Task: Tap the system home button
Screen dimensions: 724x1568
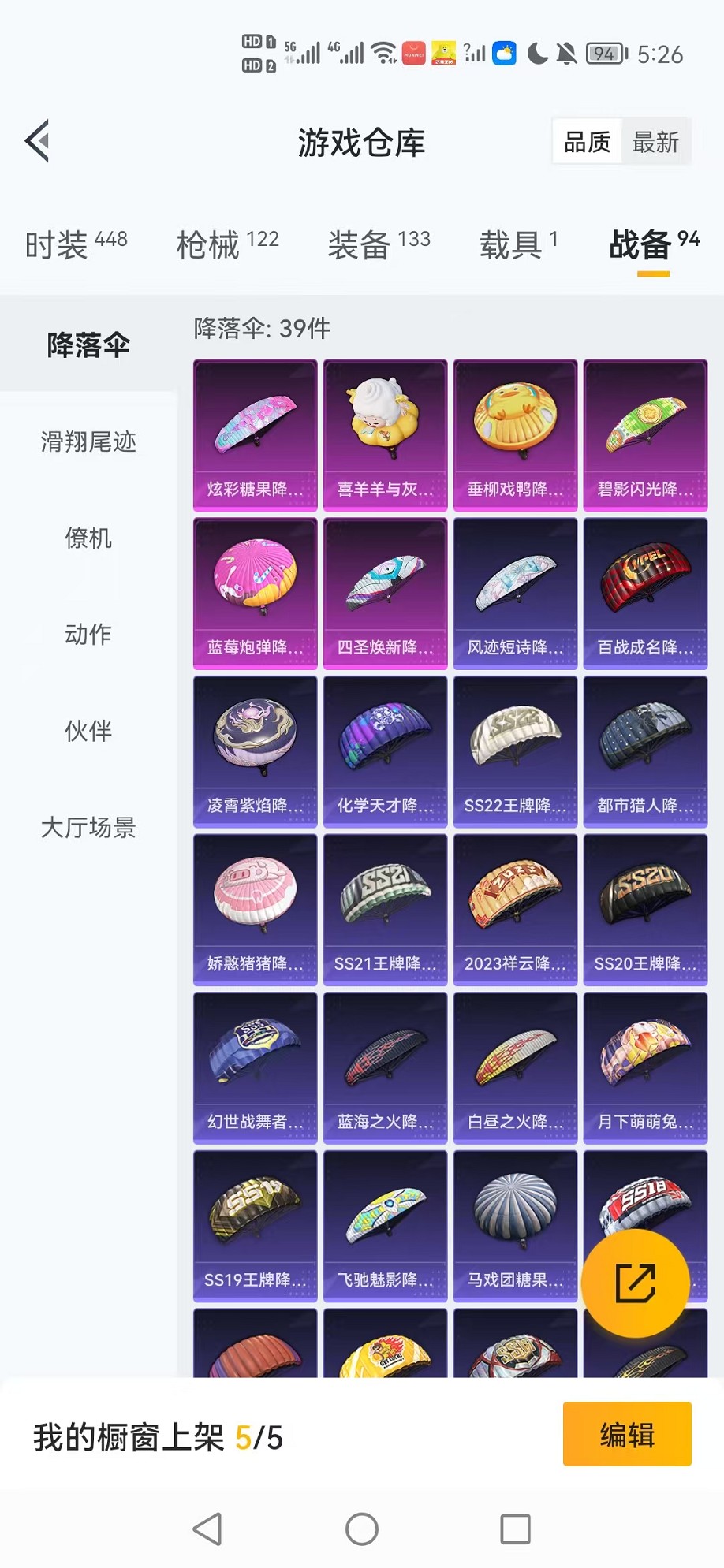Action: click(x=362, y=1529)
